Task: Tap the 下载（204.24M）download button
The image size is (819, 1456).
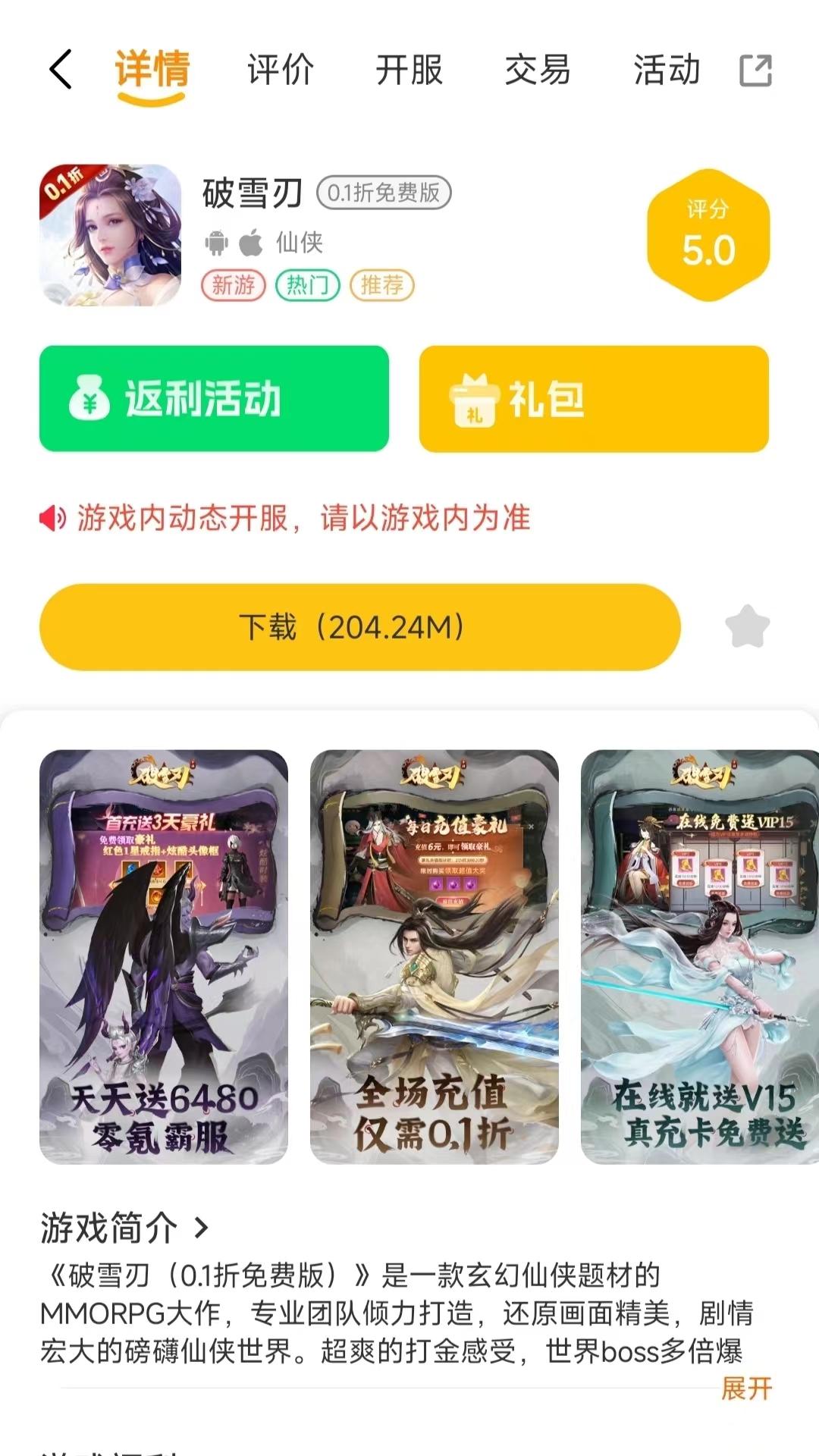Action: 356,626
